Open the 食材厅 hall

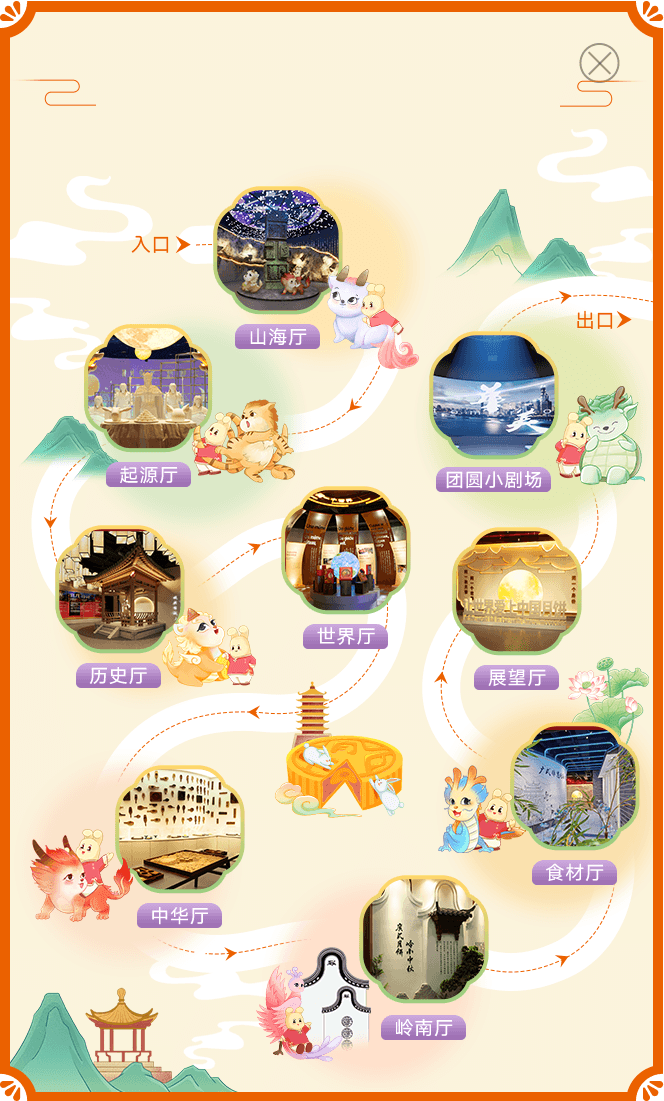[x=574, y=787]
